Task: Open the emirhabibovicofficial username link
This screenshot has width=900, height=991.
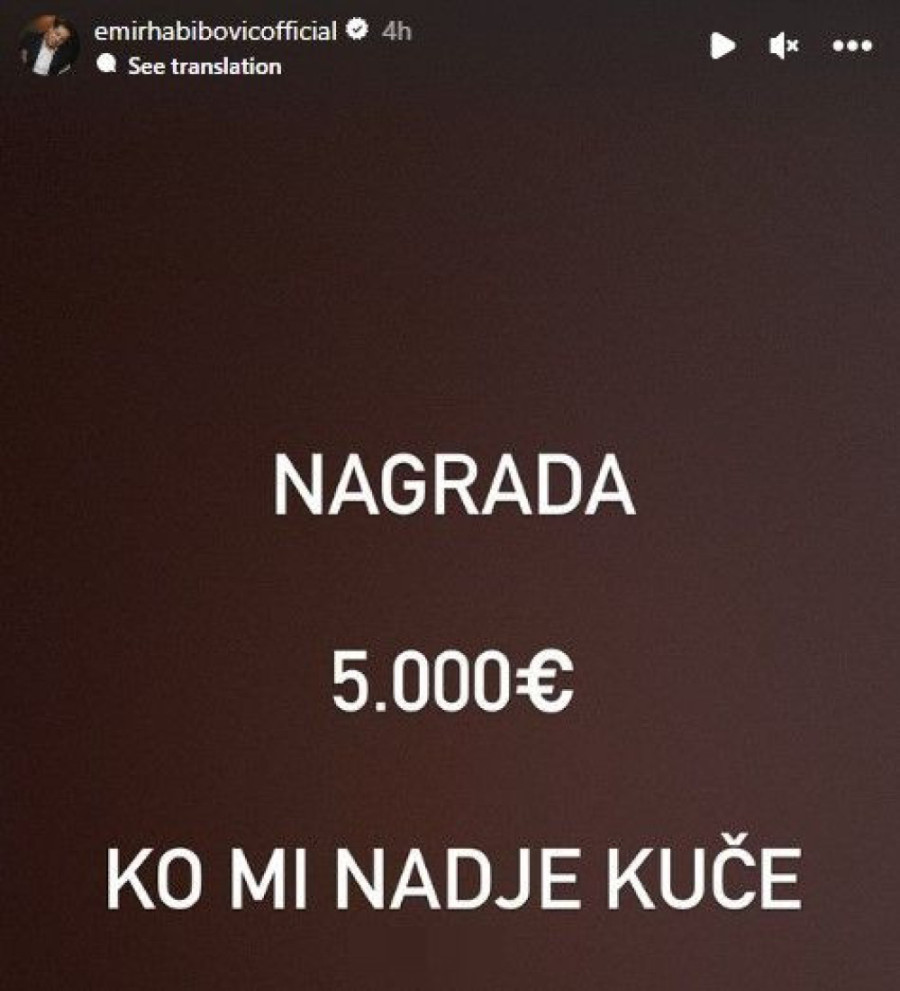Action: point(215,31)
